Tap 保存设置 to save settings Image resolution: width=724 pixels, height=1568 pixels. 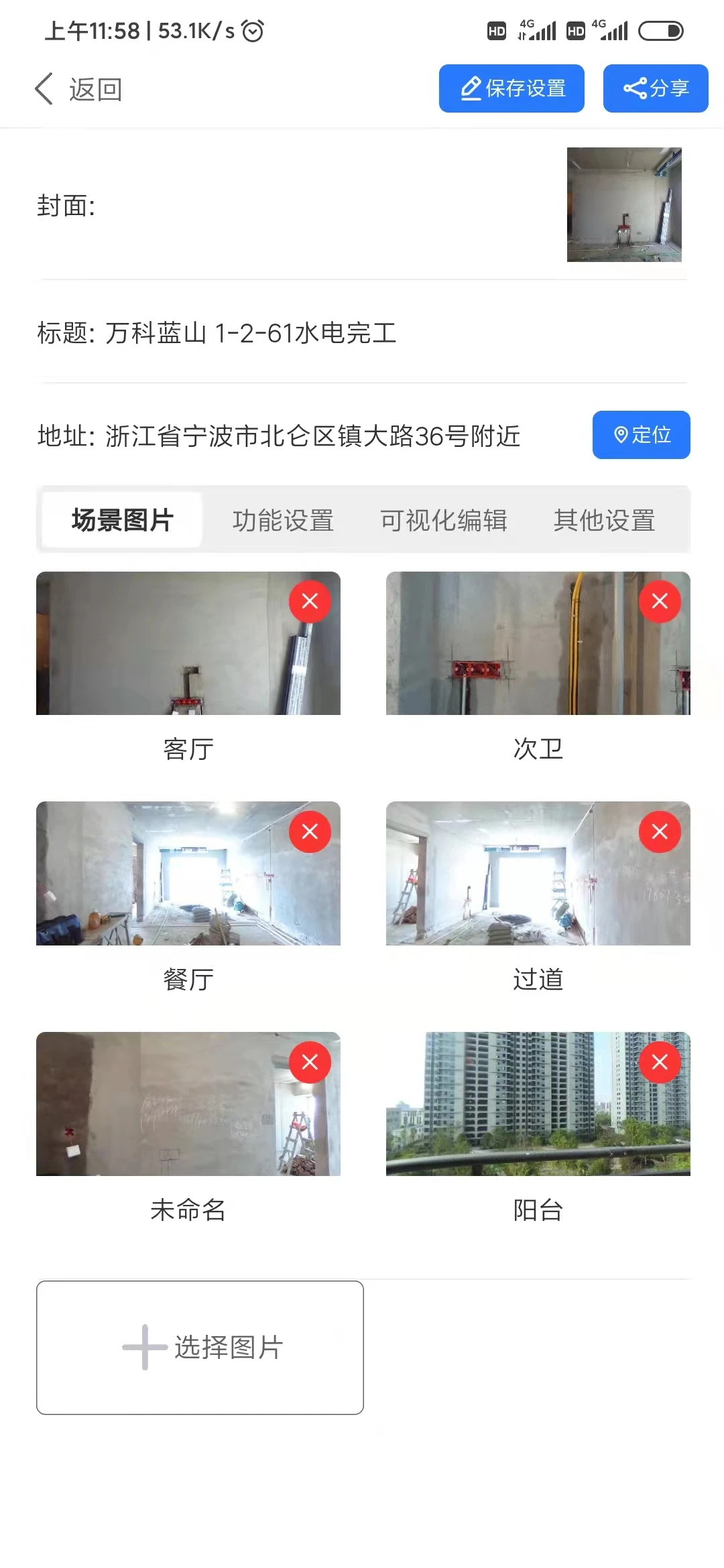(x=511, y=88)
